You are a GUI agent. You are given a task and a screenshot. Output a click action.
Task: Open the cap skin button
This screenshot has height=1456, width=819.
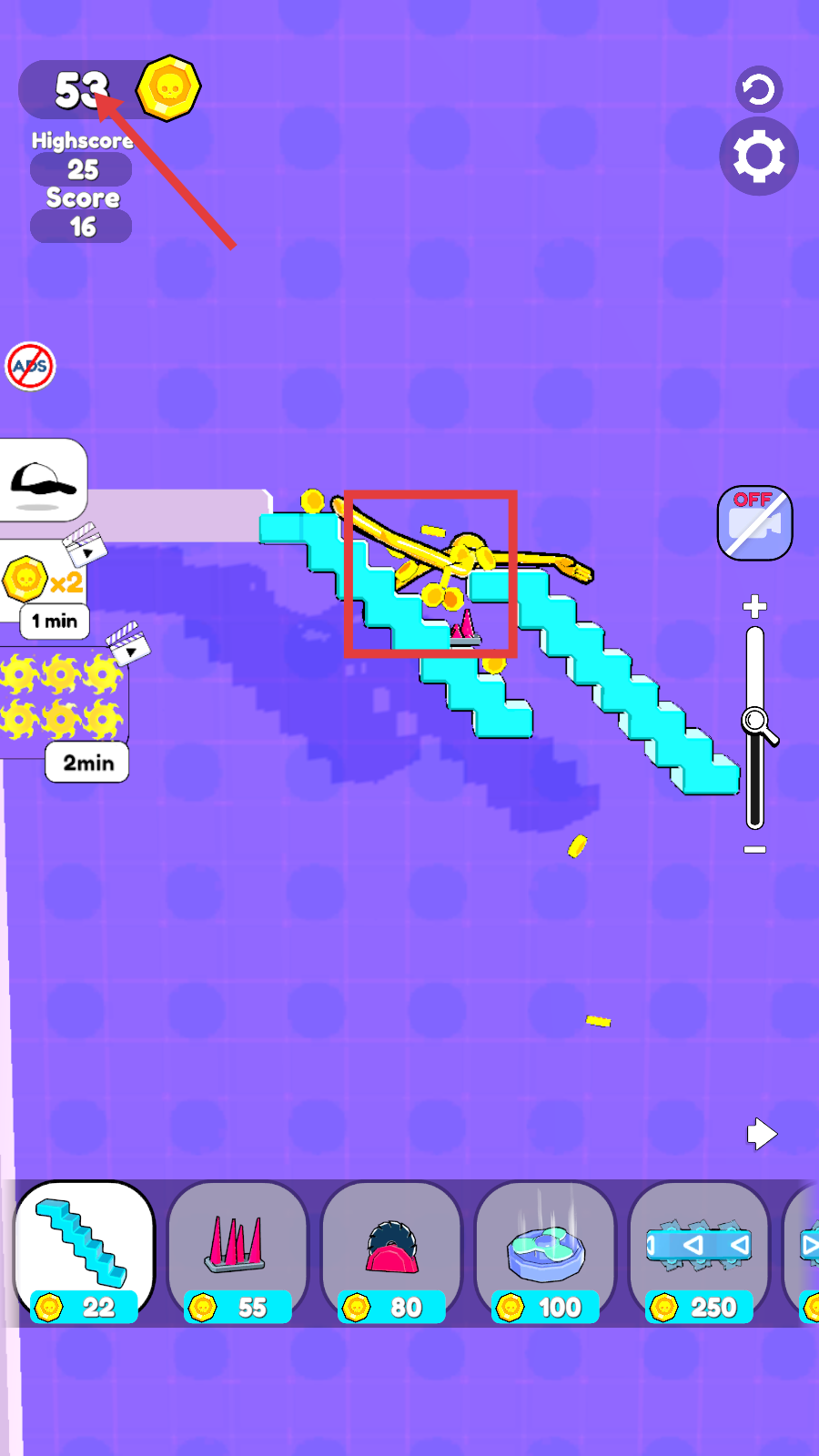pyautogui.click(x=43, y=480)
